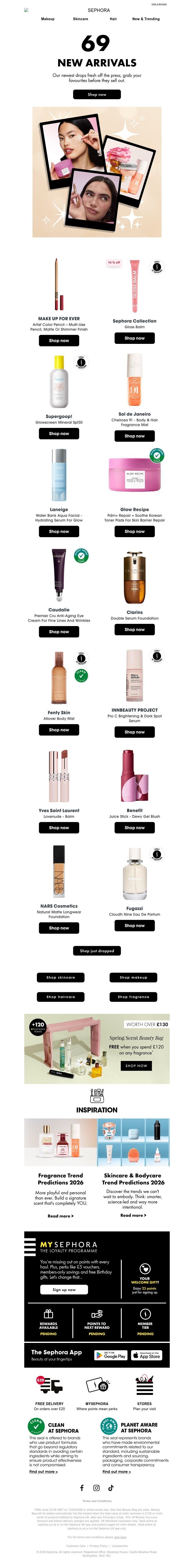Screen dimensions: 194x1568
Task: Open the Skincare category link
Action: pyautogui.click(x=80, y=19)
